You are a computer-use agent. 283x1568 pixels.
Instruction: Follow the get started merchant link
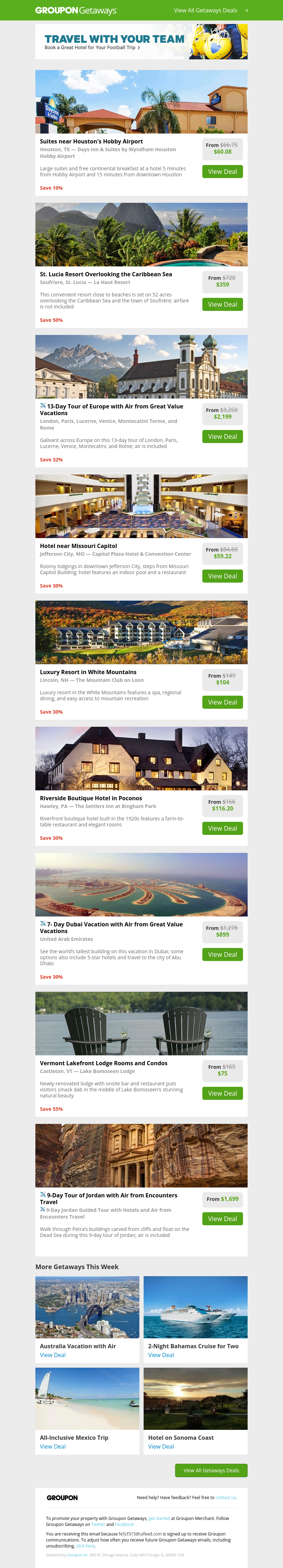point(159,1518)
